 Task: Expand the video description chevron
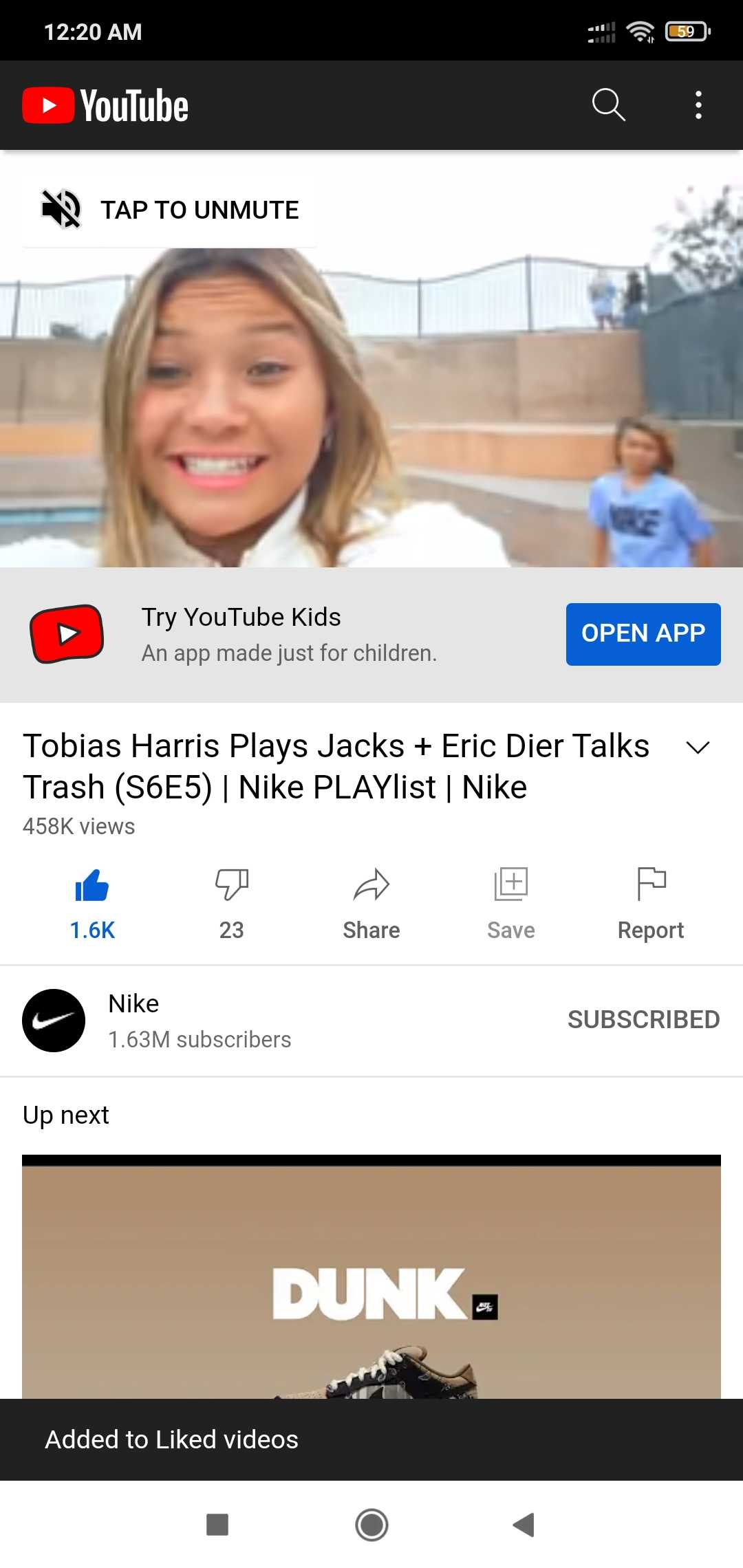(698, 748)
